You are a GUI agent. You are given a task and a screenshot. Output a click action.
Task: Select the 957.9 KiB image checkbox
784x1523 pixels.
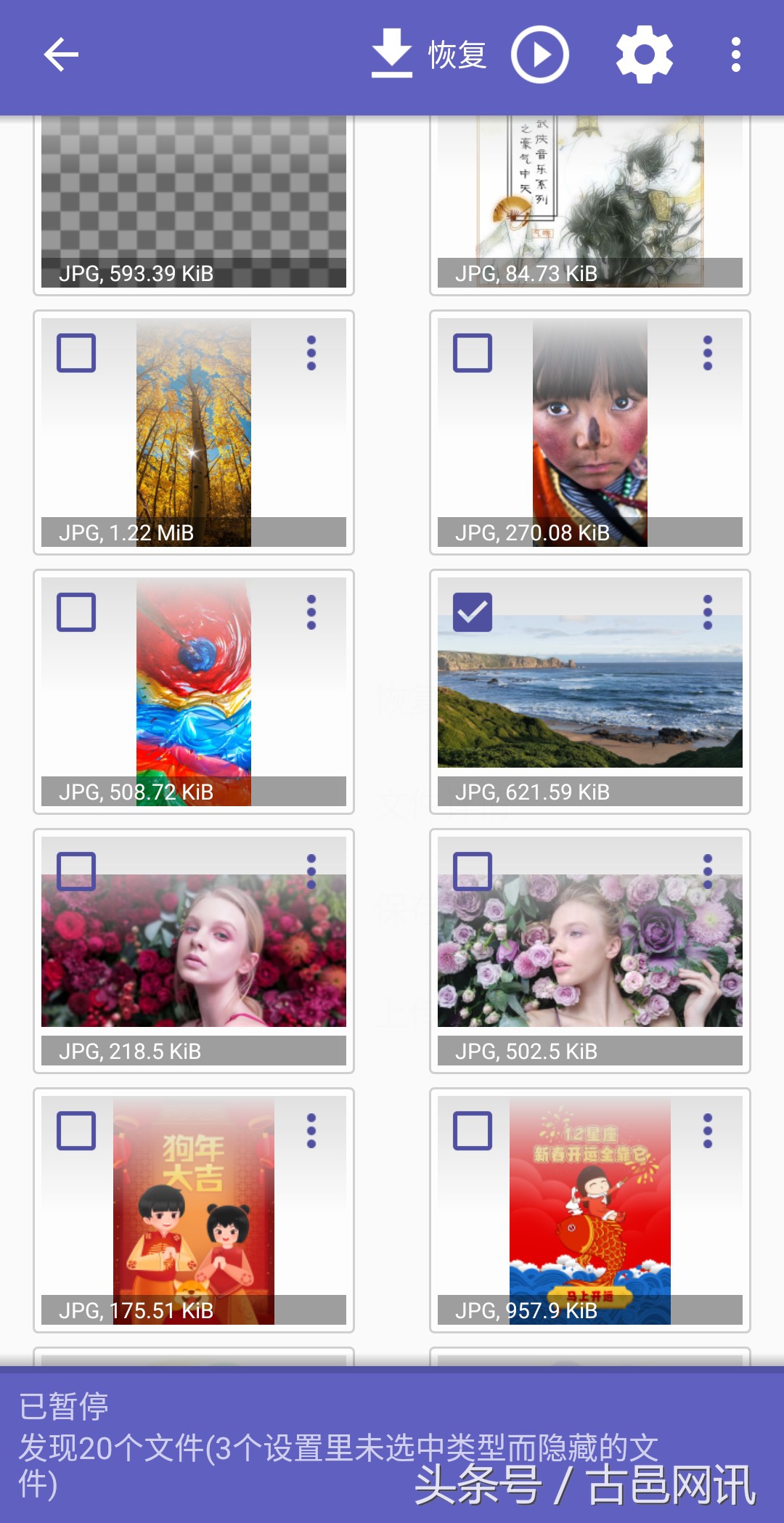tap(473, 1131)
